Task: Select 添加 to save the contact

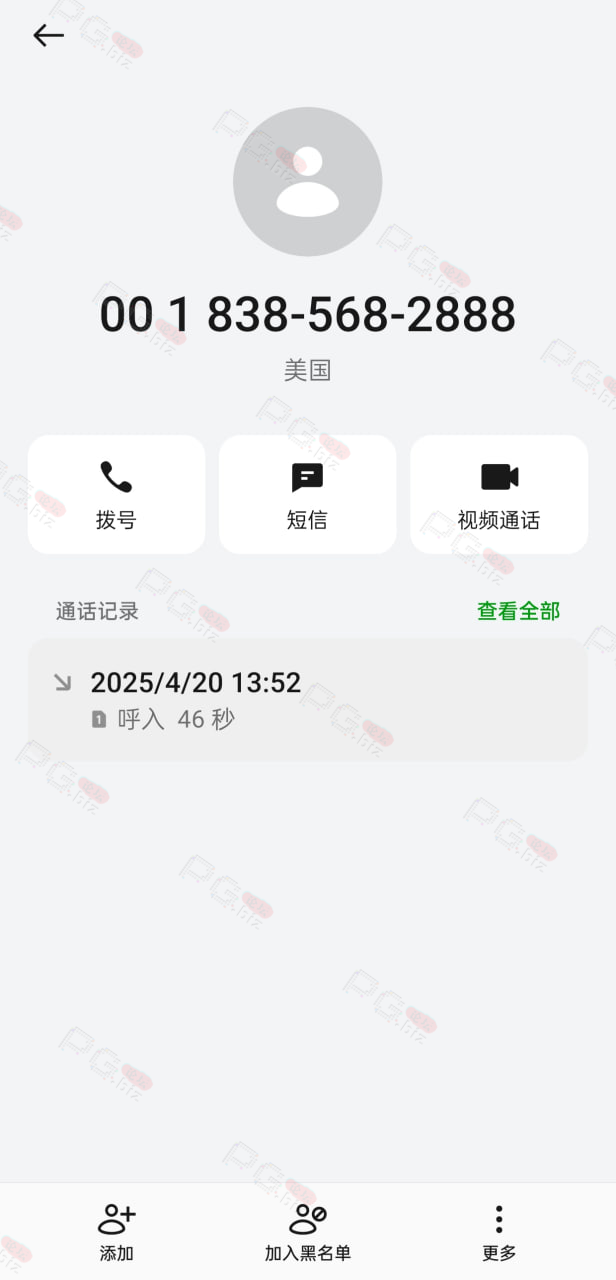Action: click(116, 1233)
